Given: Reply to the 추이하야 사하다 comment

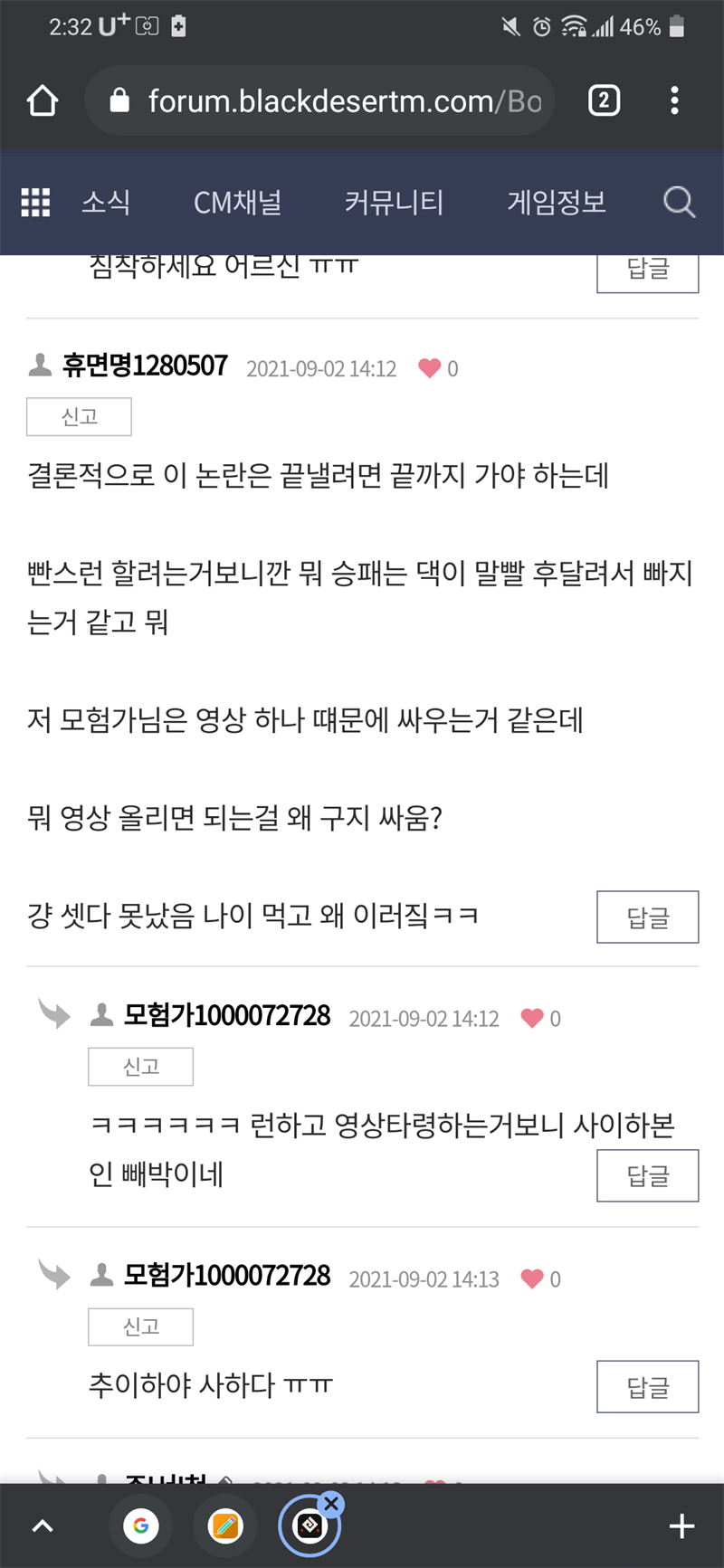Looking at the screenshot, I should click(647, 1386).
